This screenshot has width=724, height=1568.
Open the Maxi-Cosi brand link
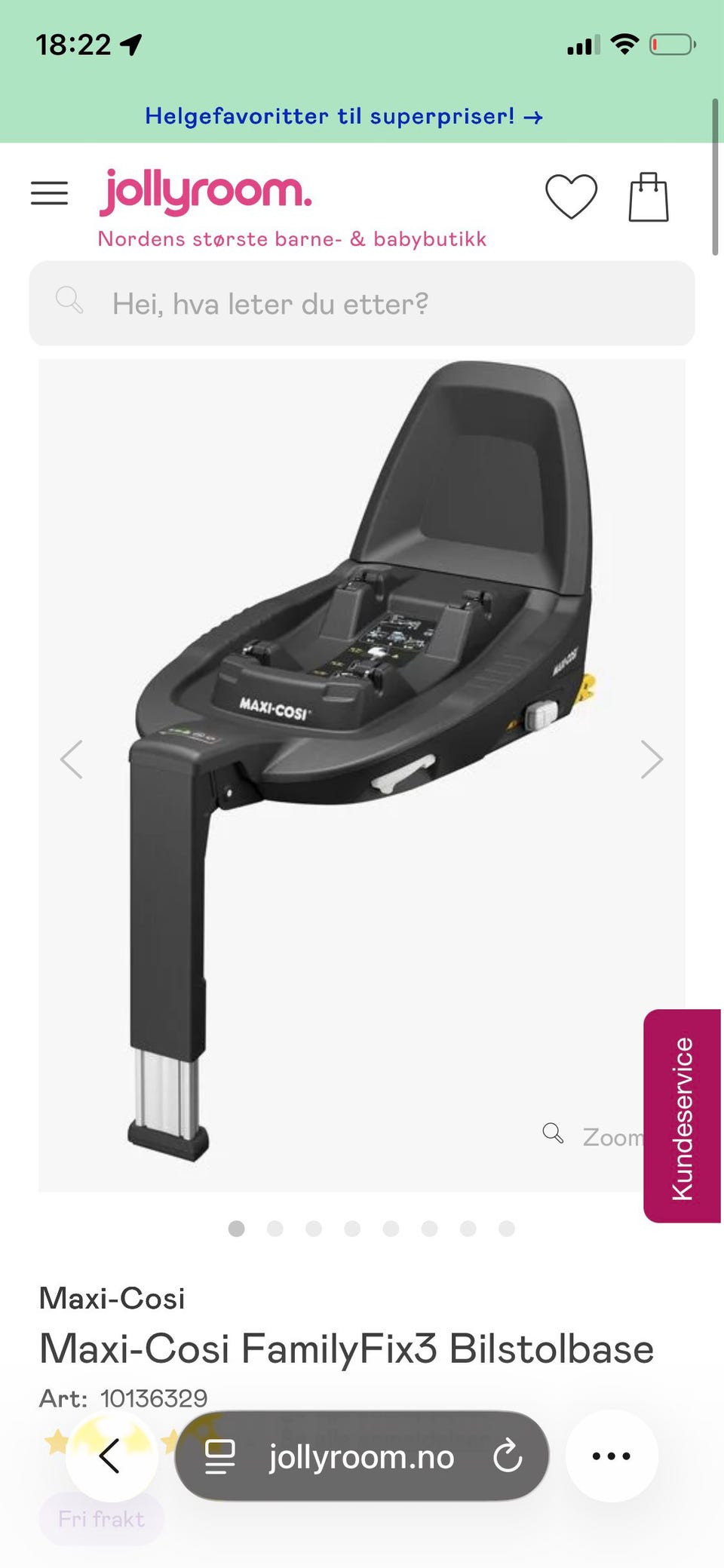pyautogui.click(x=112, y=1298)
